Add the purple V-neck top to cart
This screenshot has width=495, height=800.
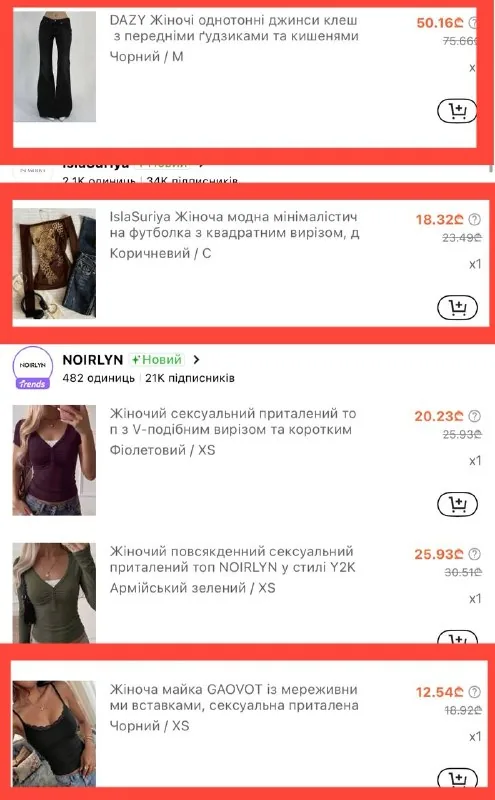coord(458,504)
